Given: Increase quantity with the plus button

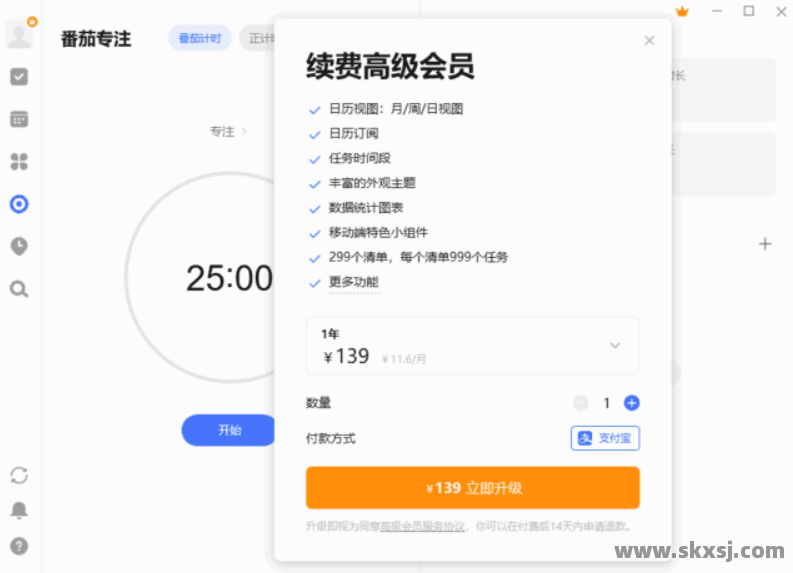Looking at the screenshot, I should pyautogui.click(x=631, y=403).
